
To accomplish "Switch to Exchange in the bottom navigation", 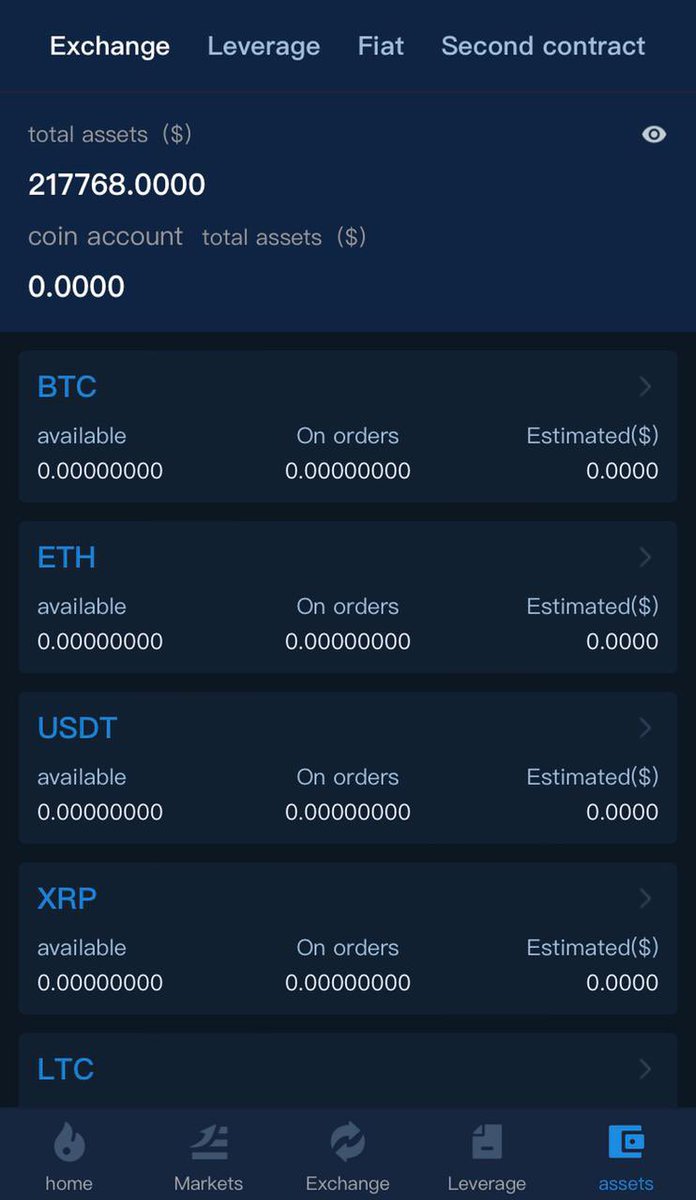I will click(x=347, y=1157).
